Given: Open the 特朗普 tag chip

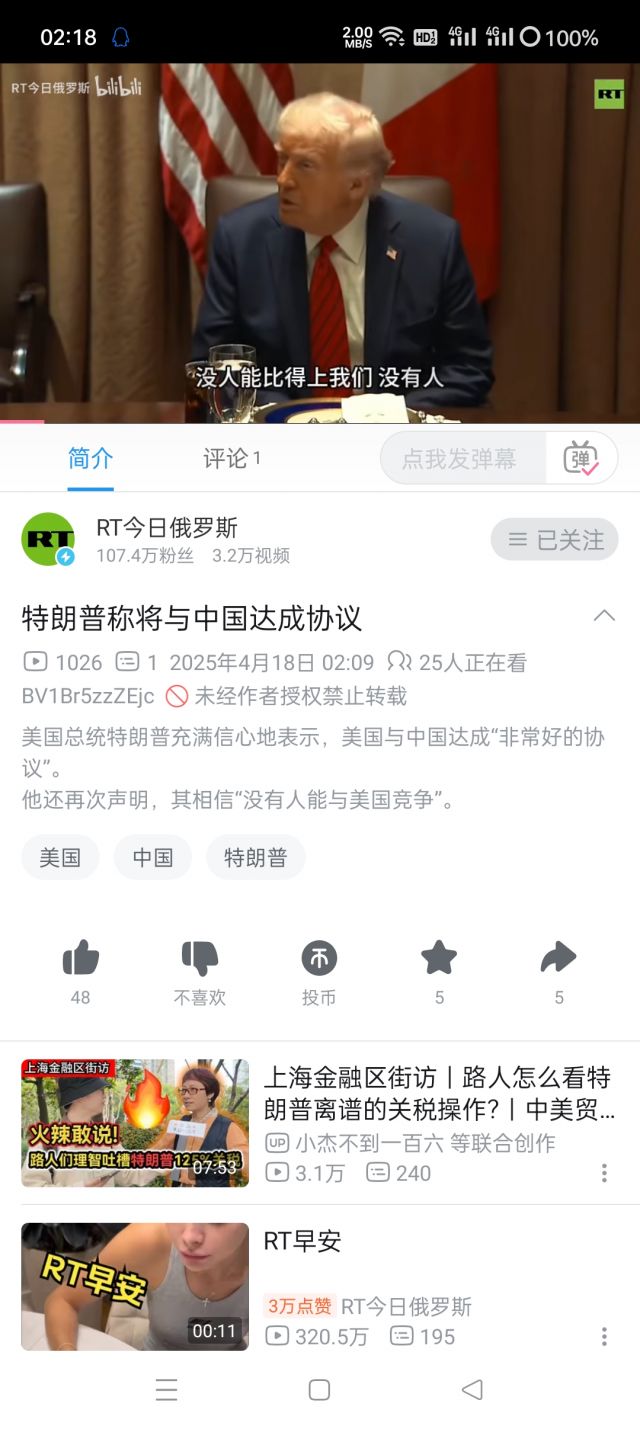Looking at the screenshot, I should (x=256, y=857).
